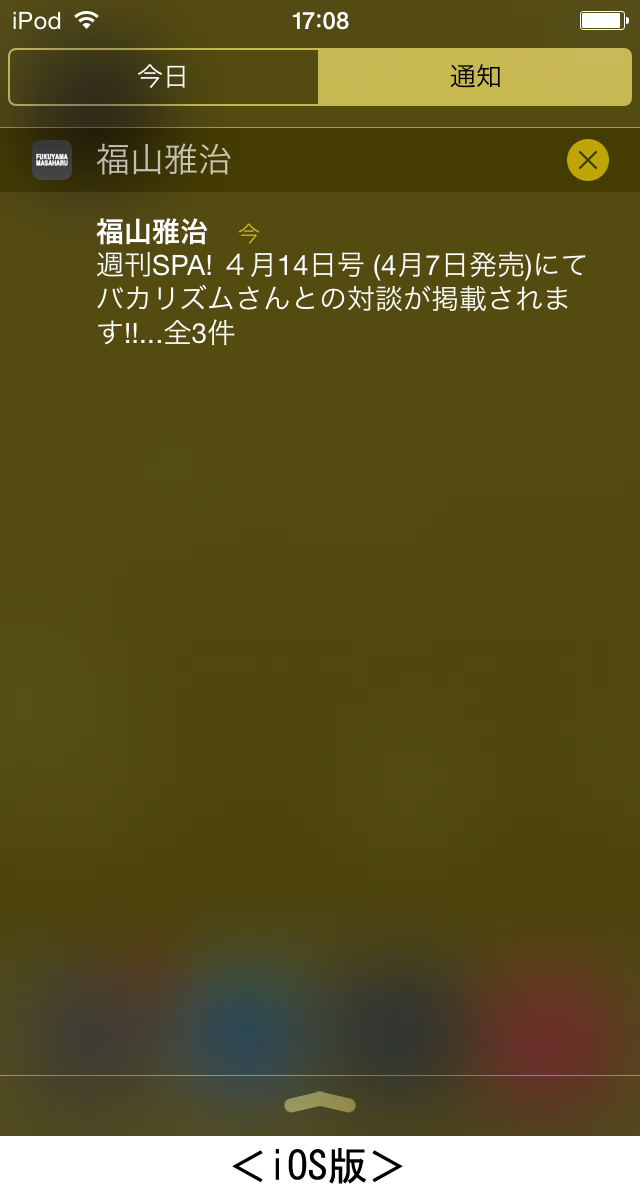Clear the 福山雅治 notifications with the X button
Viewport: 640px width, 1200px height.
coord(587,160)
